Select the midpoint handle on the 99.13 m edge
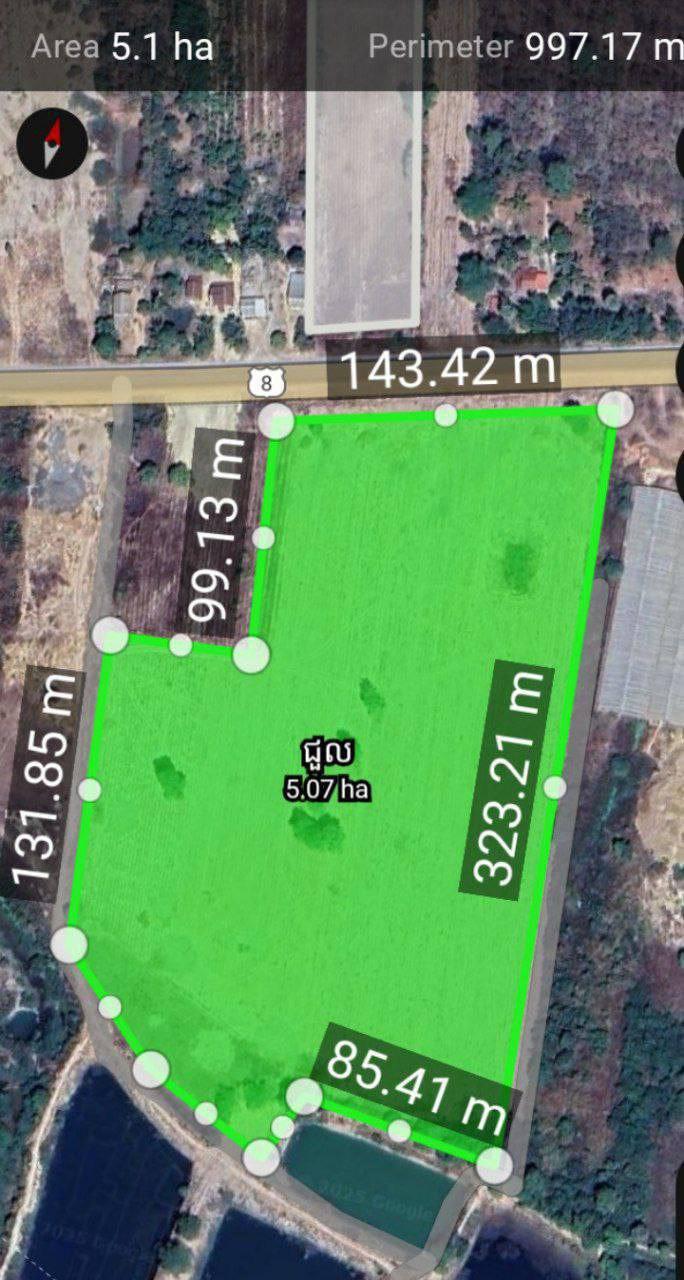Screen dimensions: 684x1280 (x=264, y=538)
